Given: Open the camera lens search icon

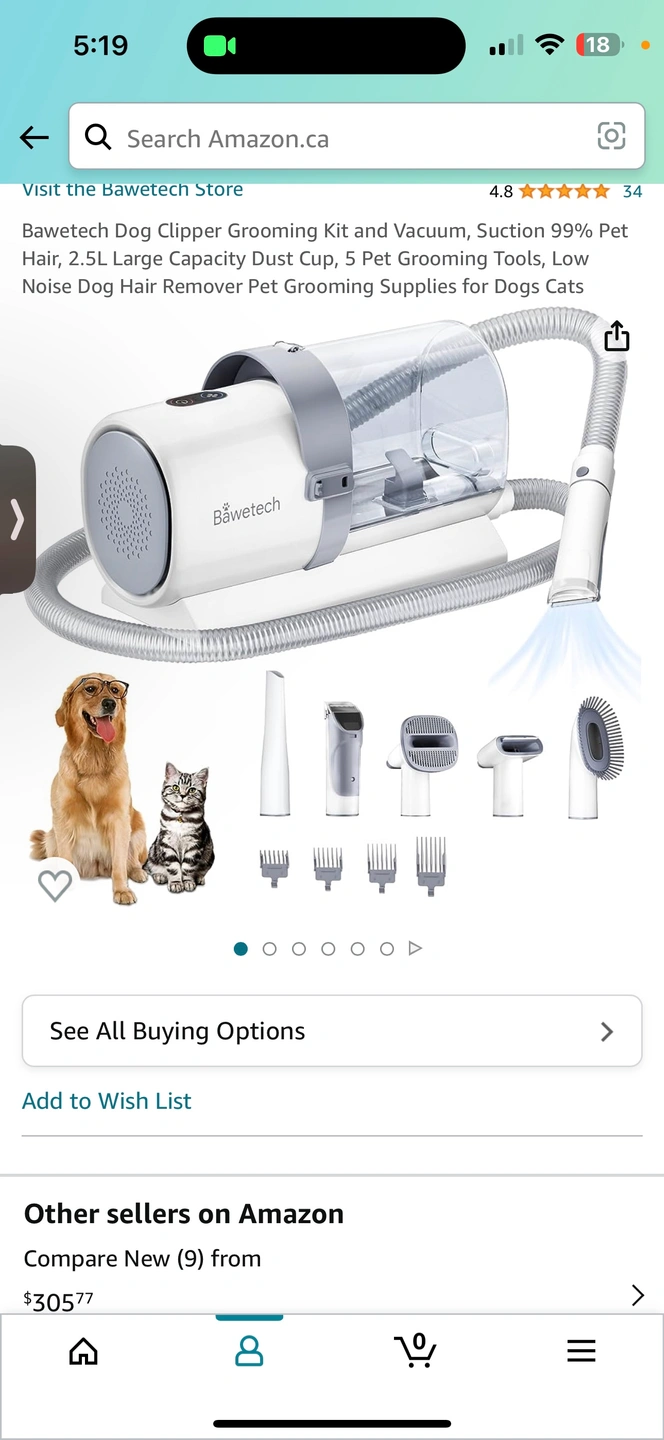Looking at the screenshot, I should point(611,136).
